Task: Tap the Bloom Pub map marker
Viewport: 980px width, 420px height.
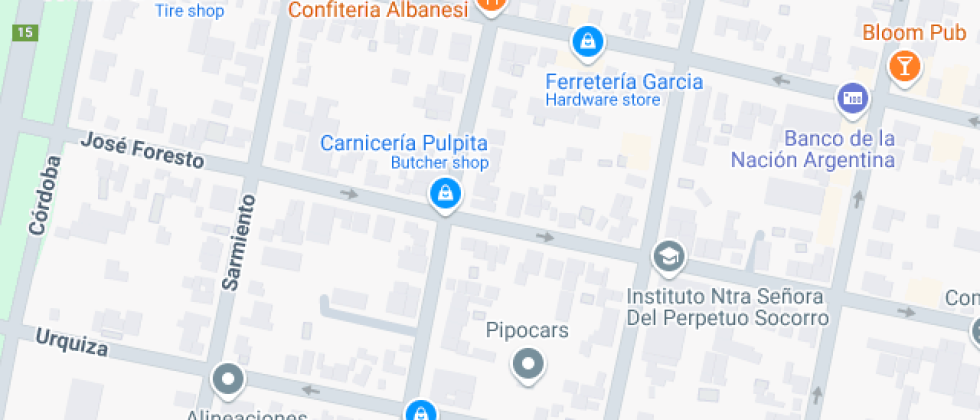Action: point(904,66)
